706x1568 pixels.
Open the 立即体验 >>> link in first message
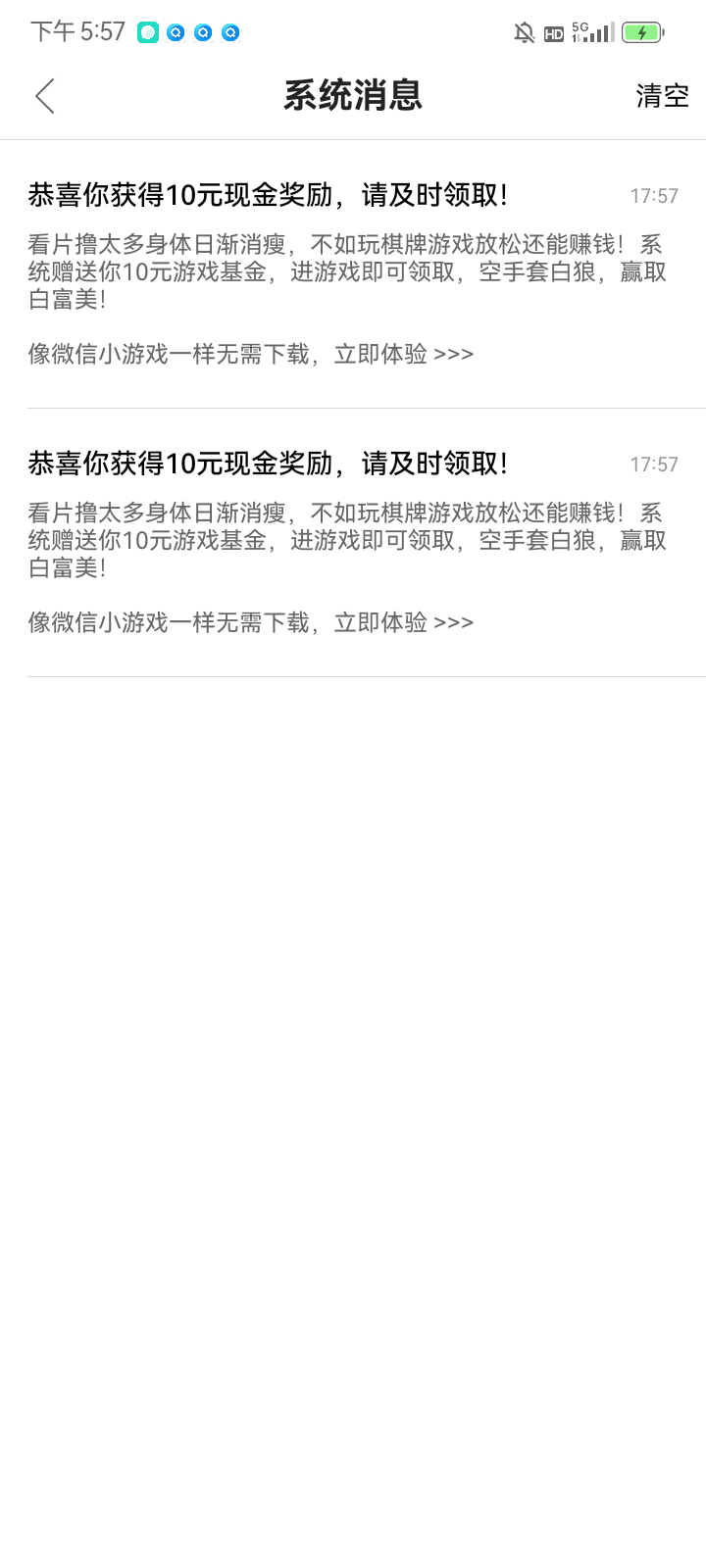pyautogui.click(x=405, y=354)
